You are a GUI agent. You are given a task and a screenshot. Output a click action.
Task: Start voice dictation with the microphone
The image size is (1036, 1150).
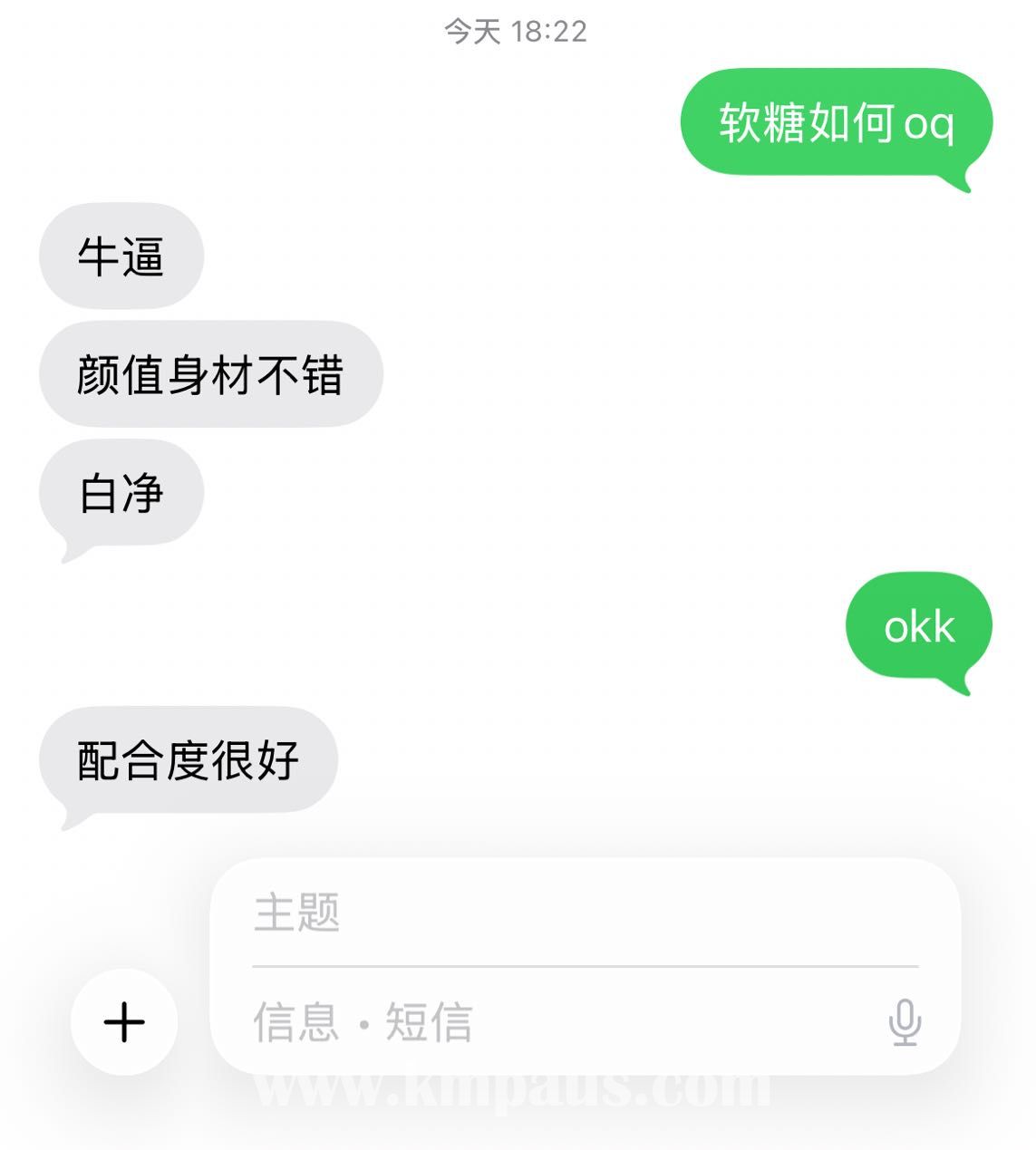pyautogui.click(x=905, y=1022)
